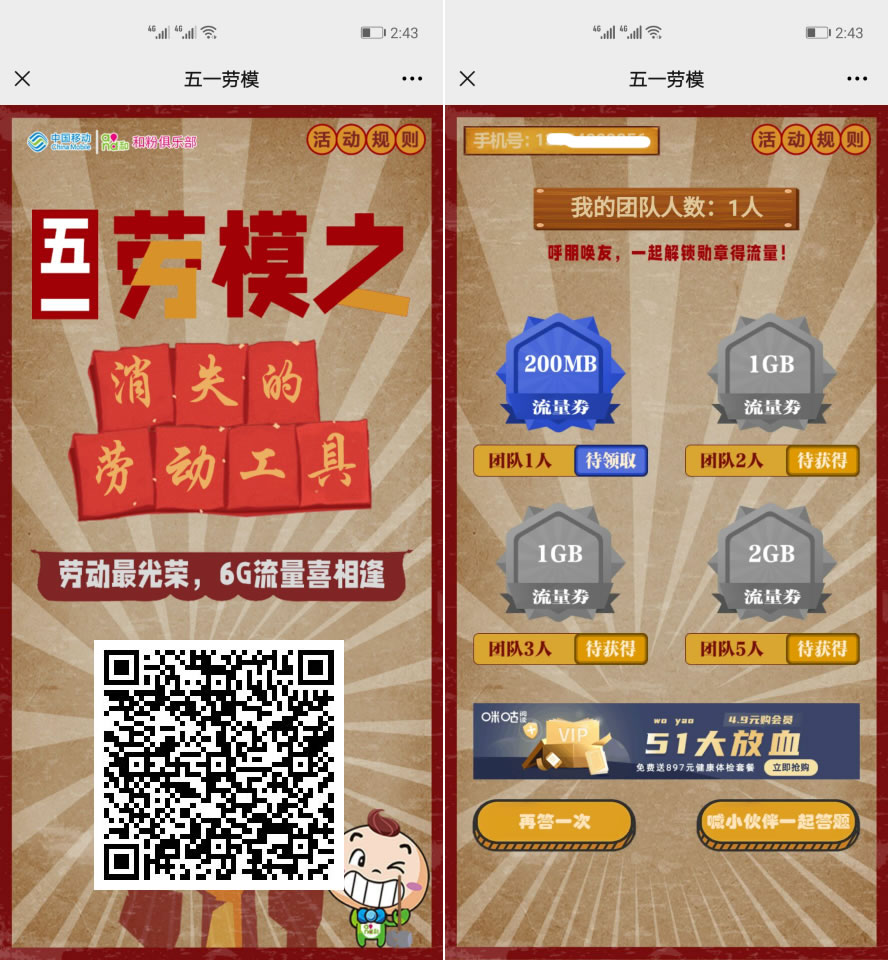Open overflow menu on the team count page
This screenshot has width=891, height=960.
pyautogui.click(x=857, y=79)
